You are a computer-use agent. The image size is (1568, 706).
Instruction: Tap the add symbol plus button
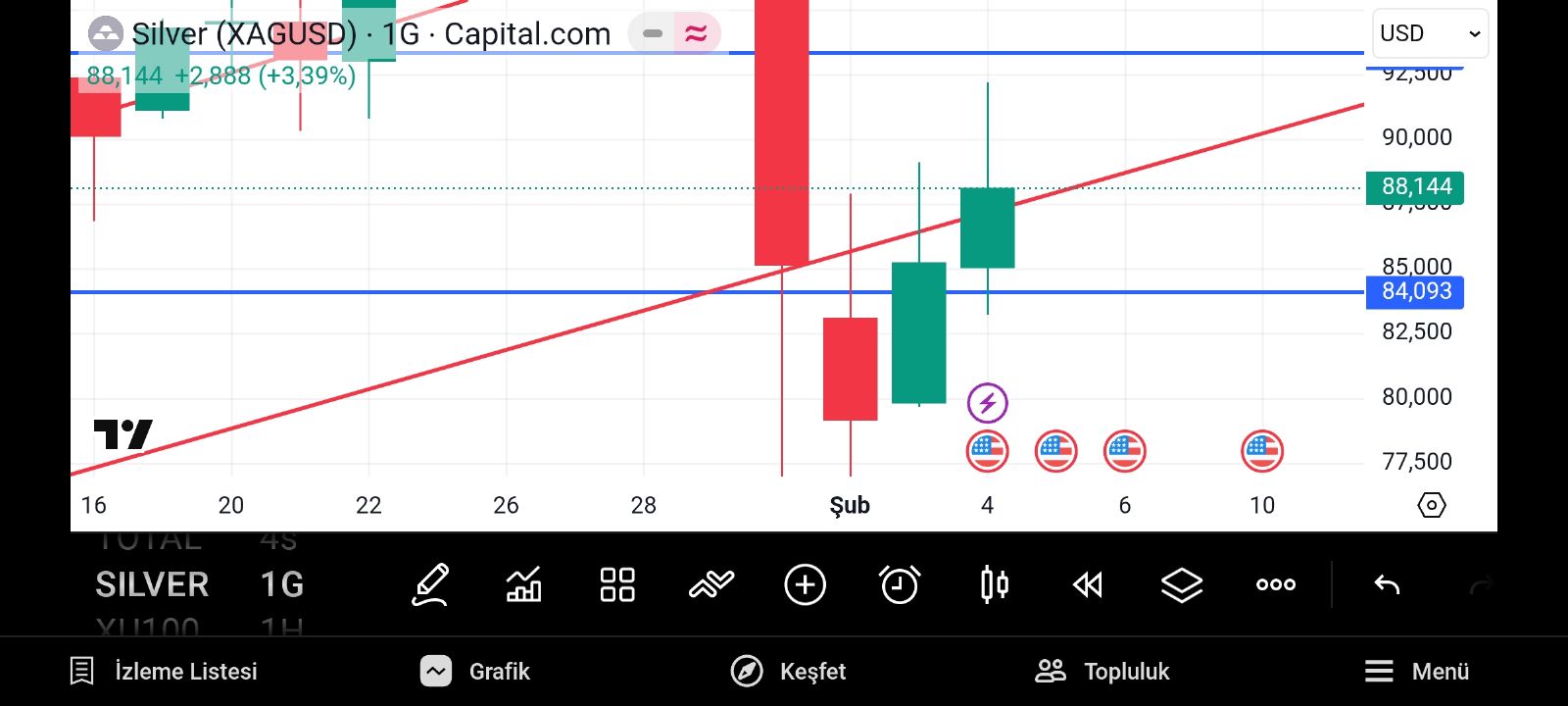(806, 585)
